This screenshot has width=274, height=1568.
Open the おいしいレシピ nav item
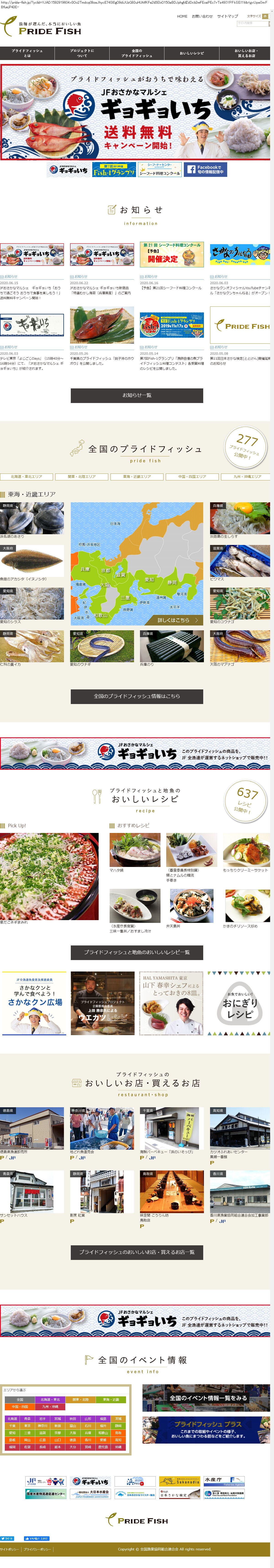(x=191, y=53)
